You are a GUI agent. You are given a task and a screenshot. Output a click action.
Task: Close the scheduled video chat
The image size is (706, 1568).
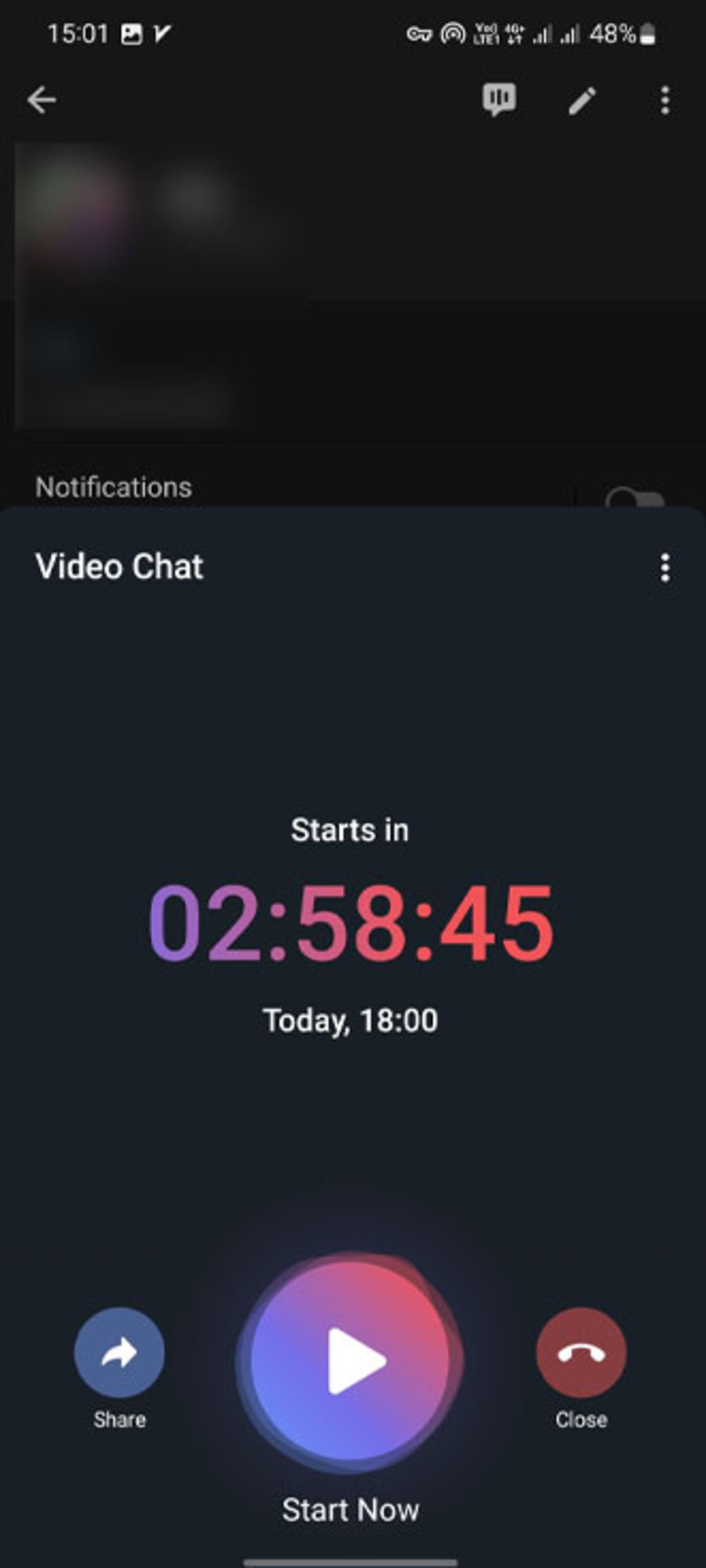tap(581, 1352)
